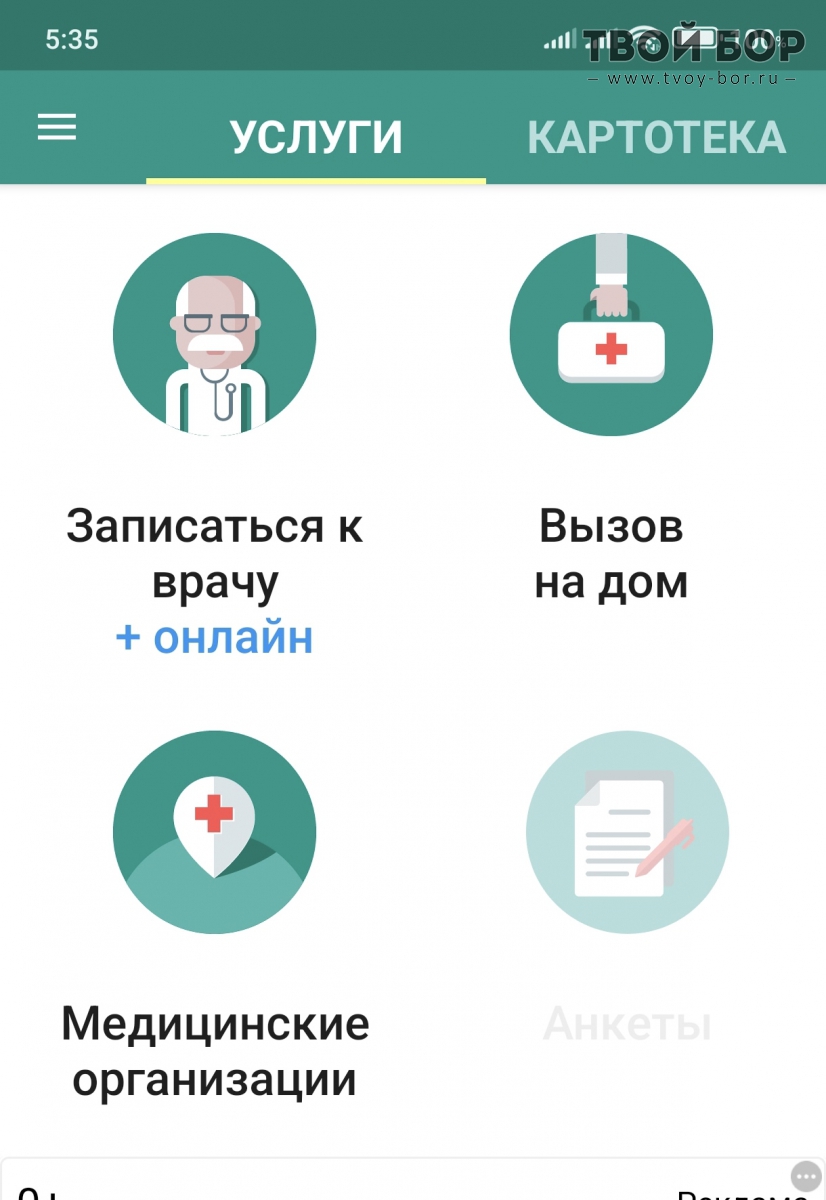Screen dimensions: 826x1200
Task: Open the Анкеты section
Action: (x=627, y=832)
